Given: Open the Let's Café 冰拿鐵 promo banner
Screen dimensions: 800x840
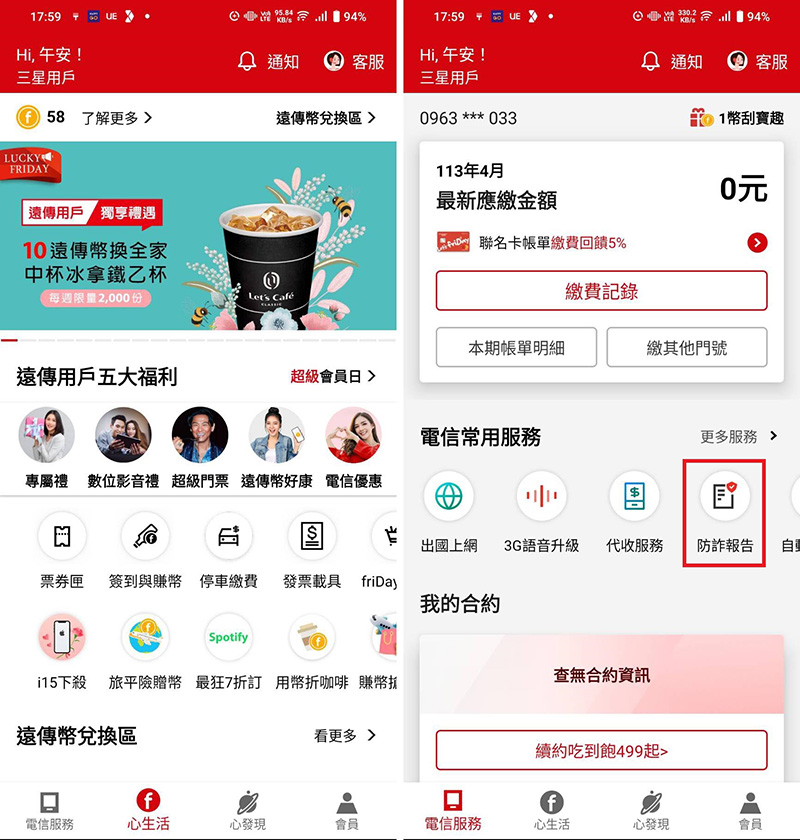Looking at the screenshot, I should pyautogui.click(x=198, y=236).
